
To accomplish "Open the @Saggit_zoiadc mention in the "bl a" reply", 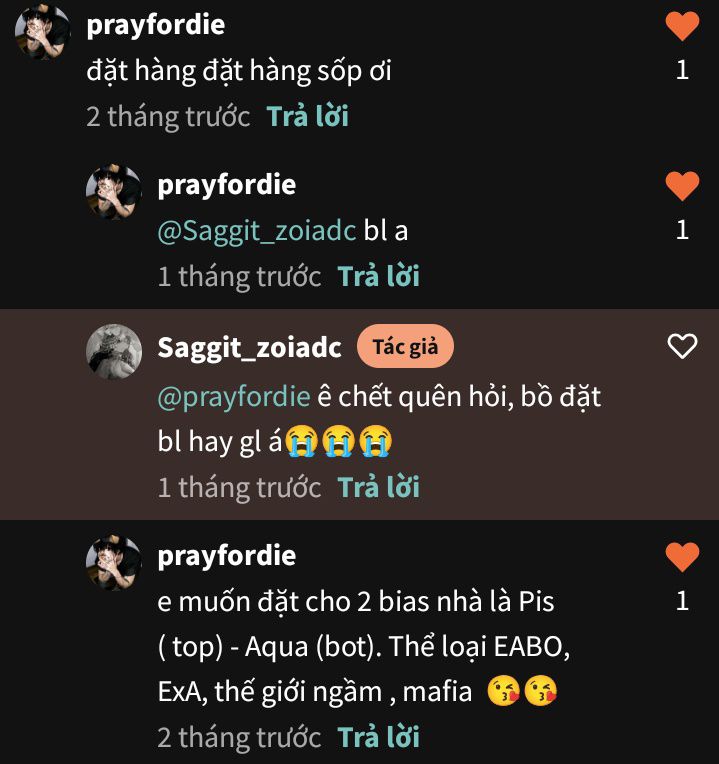I will point(257,231).
